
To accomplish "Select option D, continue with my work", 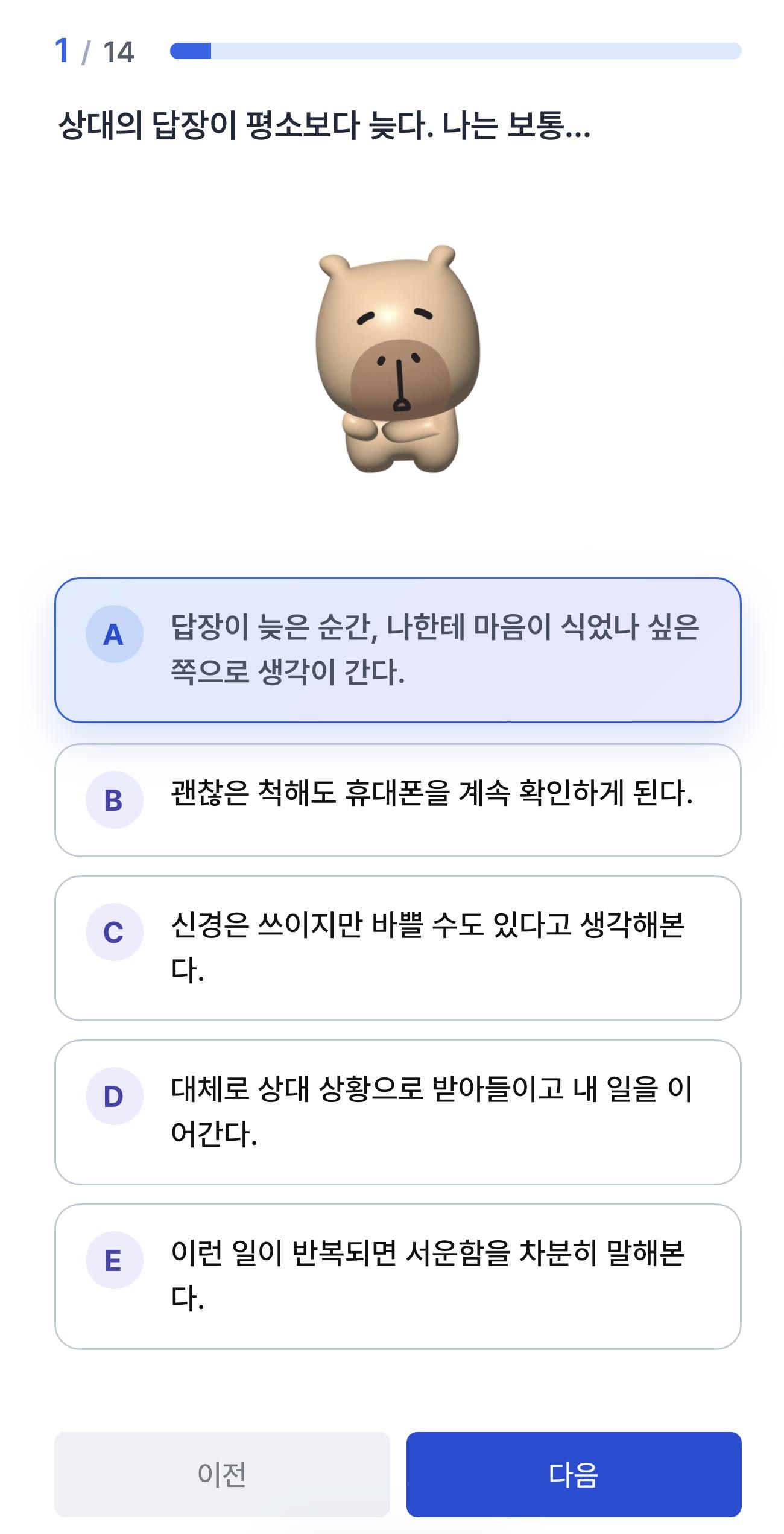I will 397,1112.
